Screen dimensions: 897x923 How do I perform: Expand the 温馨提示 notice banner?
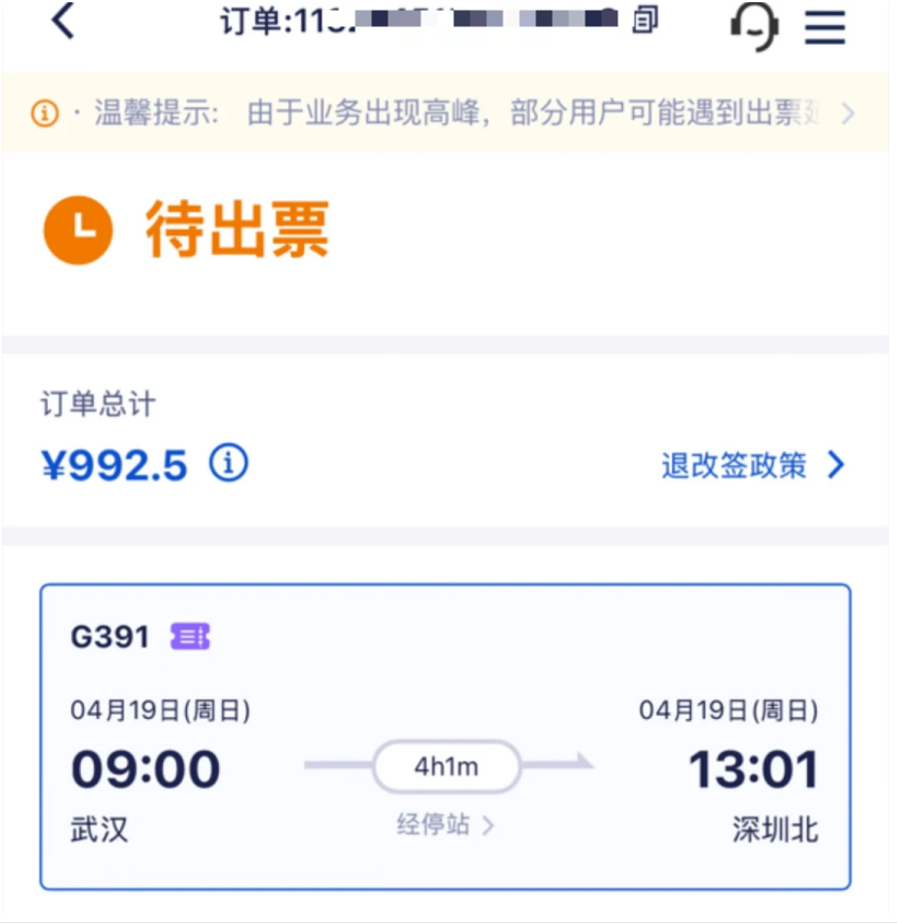pyautogui.click(x=846, y=114)
